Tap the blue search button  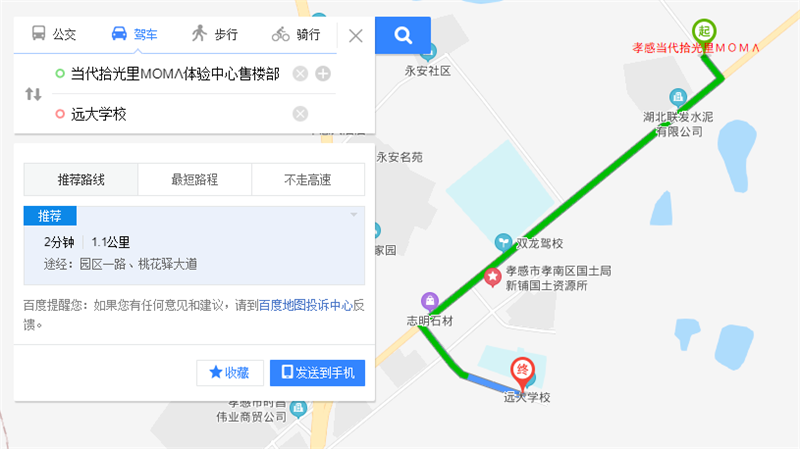click(403, 37)
